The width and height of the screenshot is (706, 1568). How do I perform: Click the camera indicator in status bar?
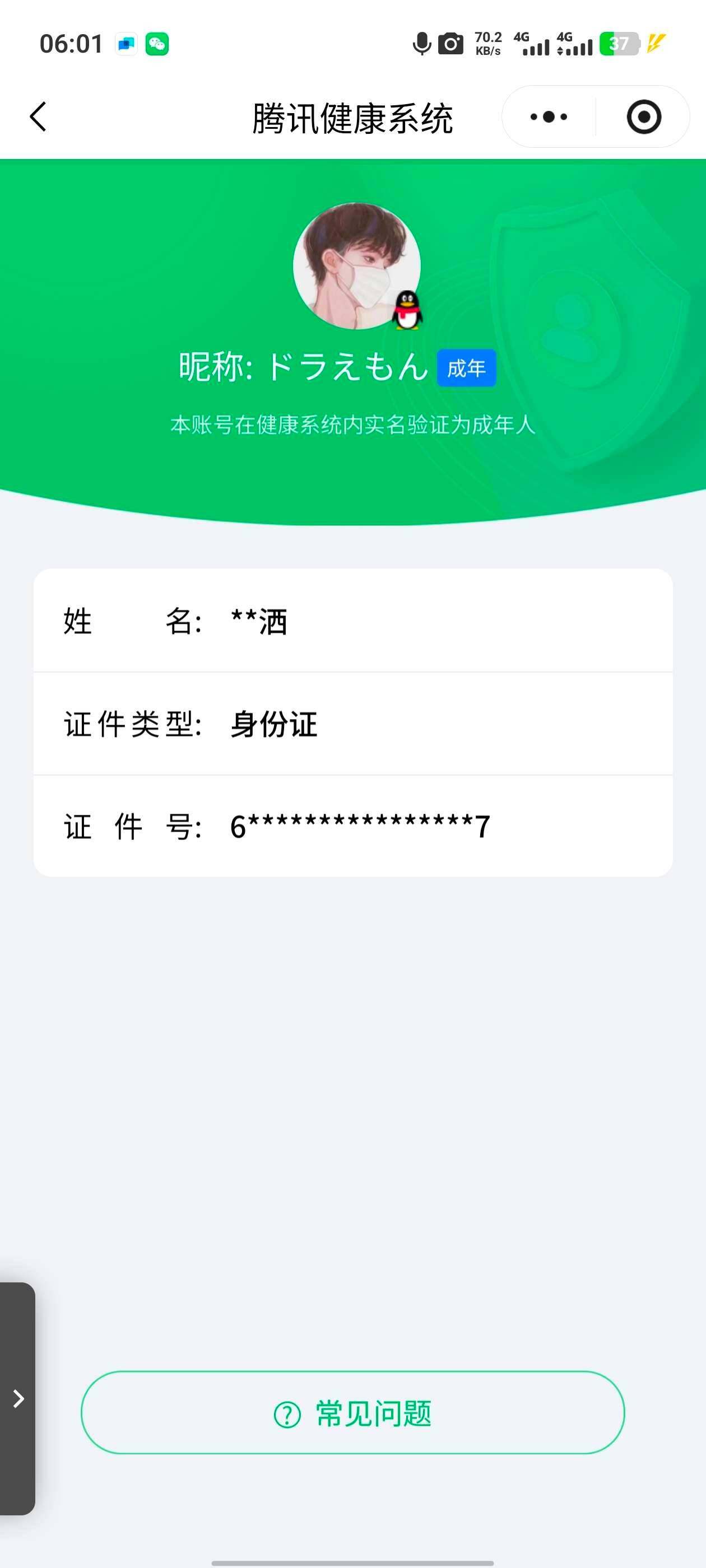pyautogui.click(x=450, y=44)
